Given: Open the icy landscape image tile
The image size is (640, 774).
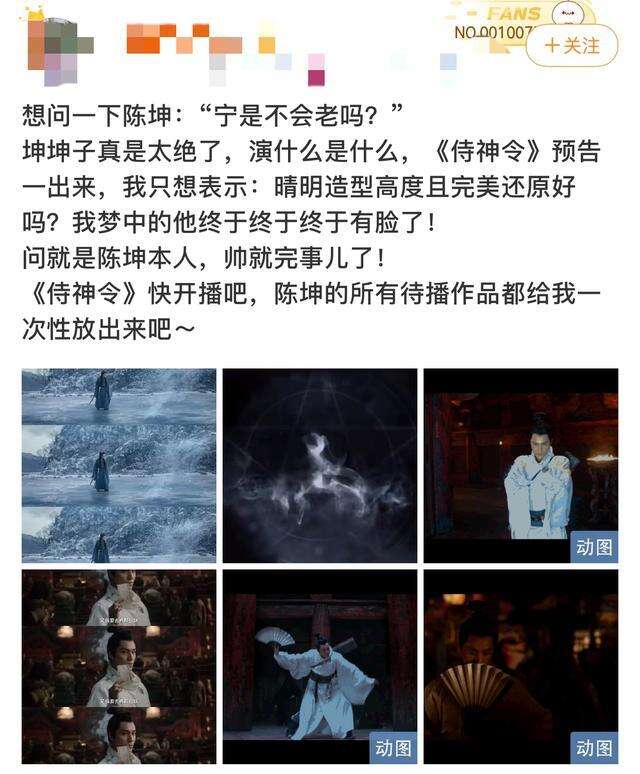Looking at the screenshot, I should click(119, 465).
